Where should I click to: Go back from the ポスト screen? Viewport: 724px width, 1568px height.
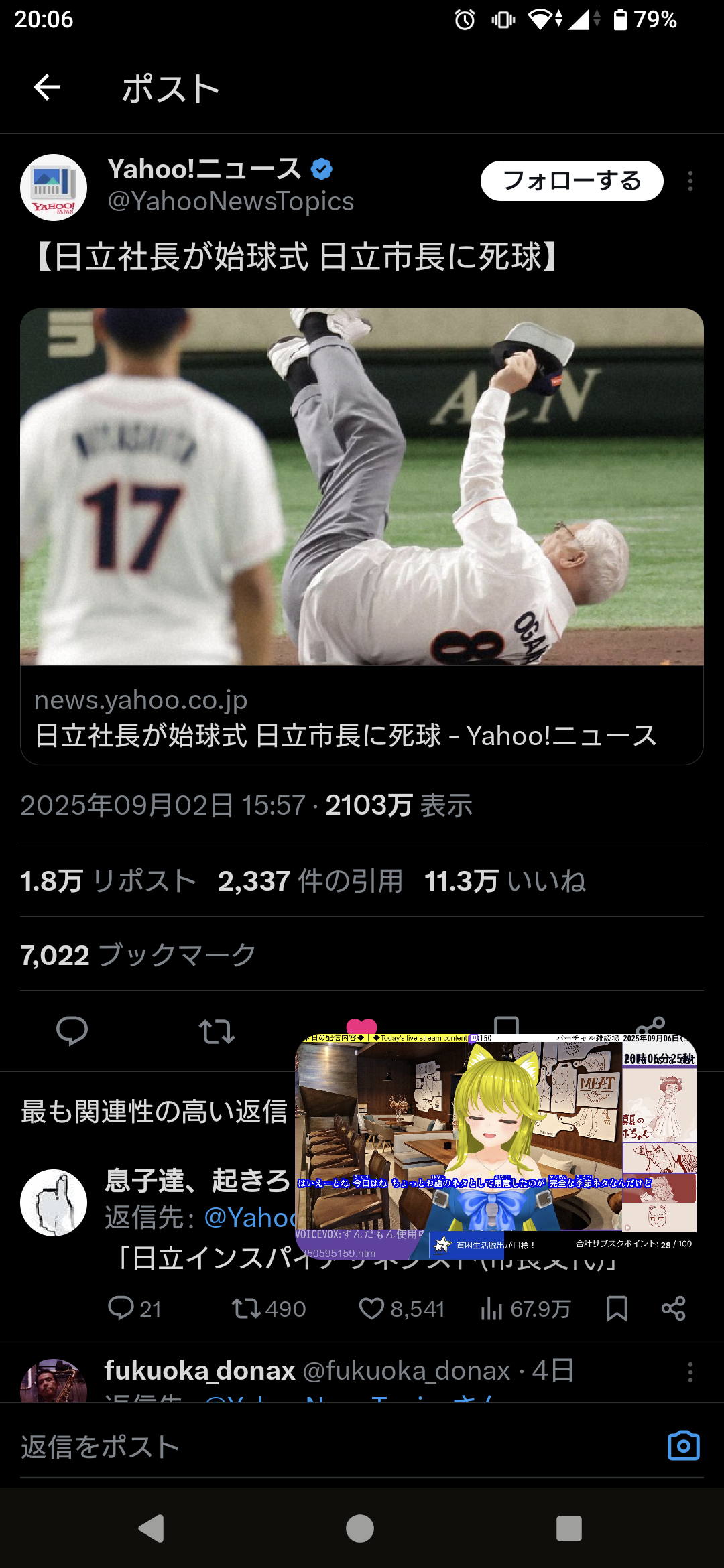coord(47,87)
